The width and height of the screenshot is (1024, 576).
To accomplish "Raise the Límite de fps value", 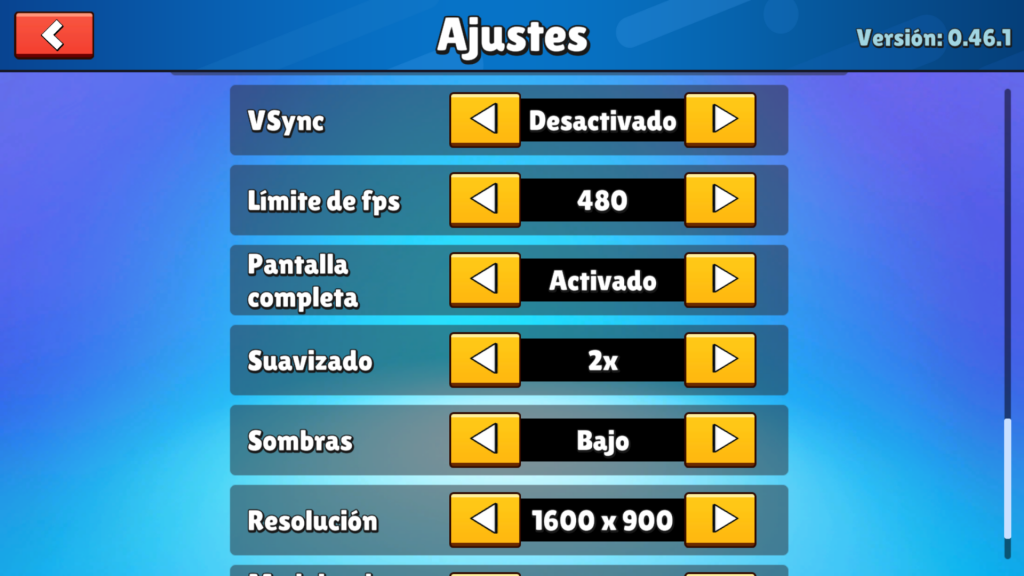I will (720, 200).
